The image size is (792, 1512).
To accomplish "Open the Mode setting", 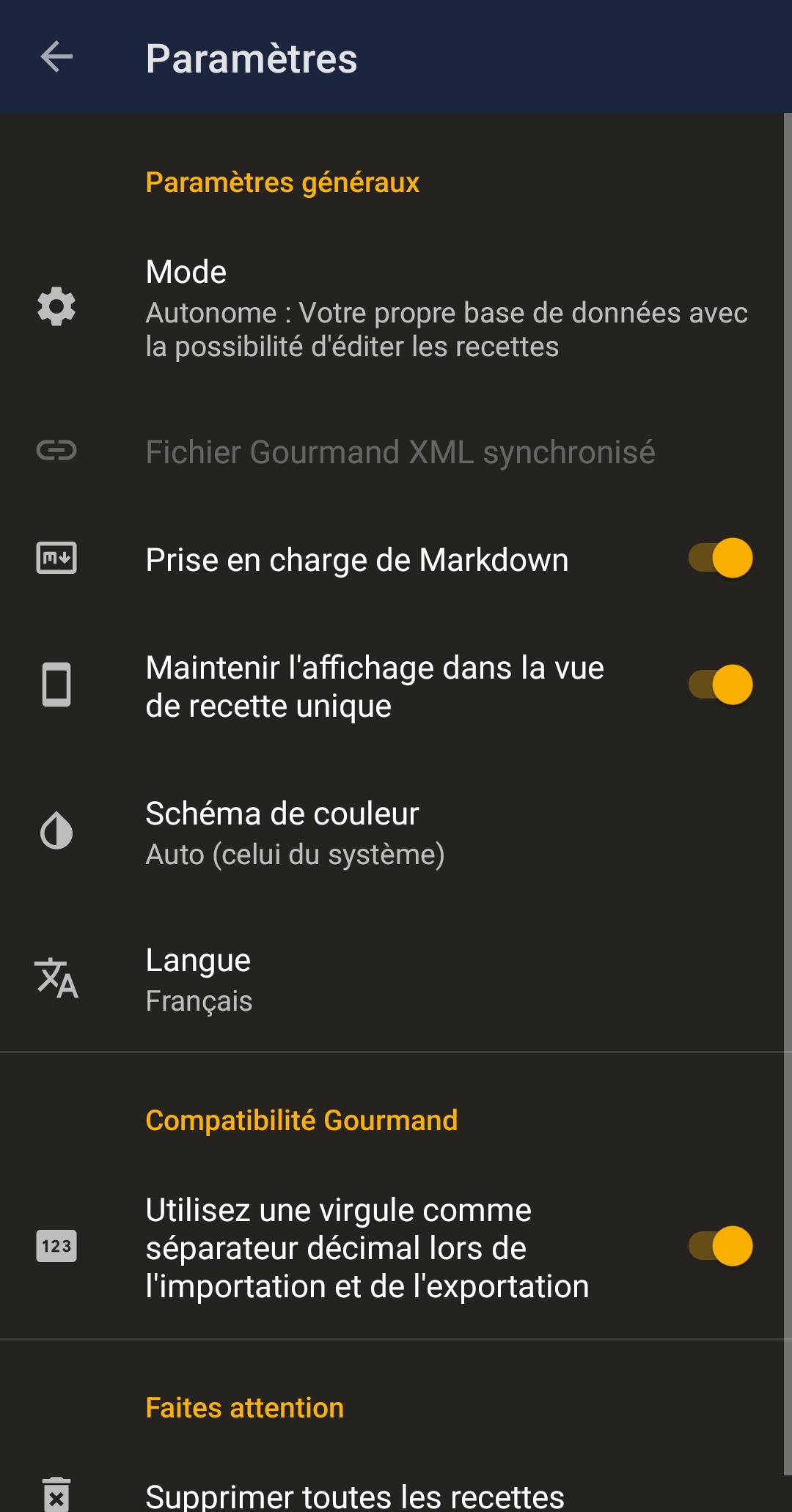I will (x=396, y=308).
